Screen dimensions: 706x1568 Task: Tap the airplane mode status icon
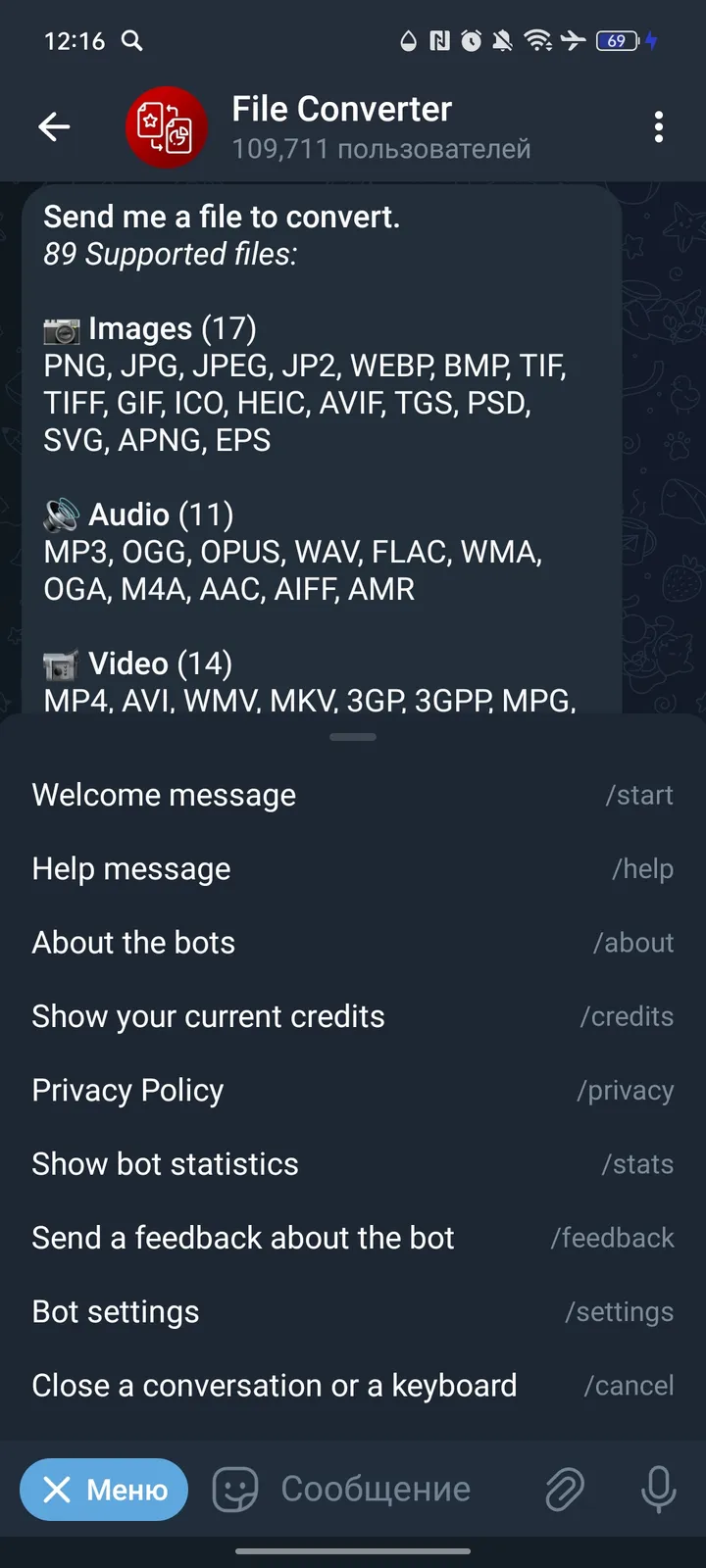(x=574, y=41)
